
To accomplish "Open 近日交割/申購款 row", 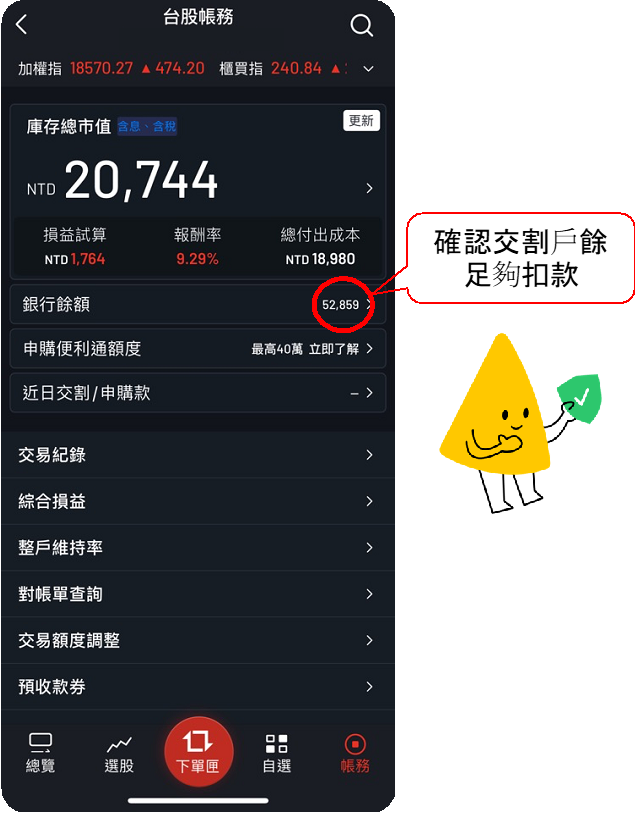I will coord(197,393).
